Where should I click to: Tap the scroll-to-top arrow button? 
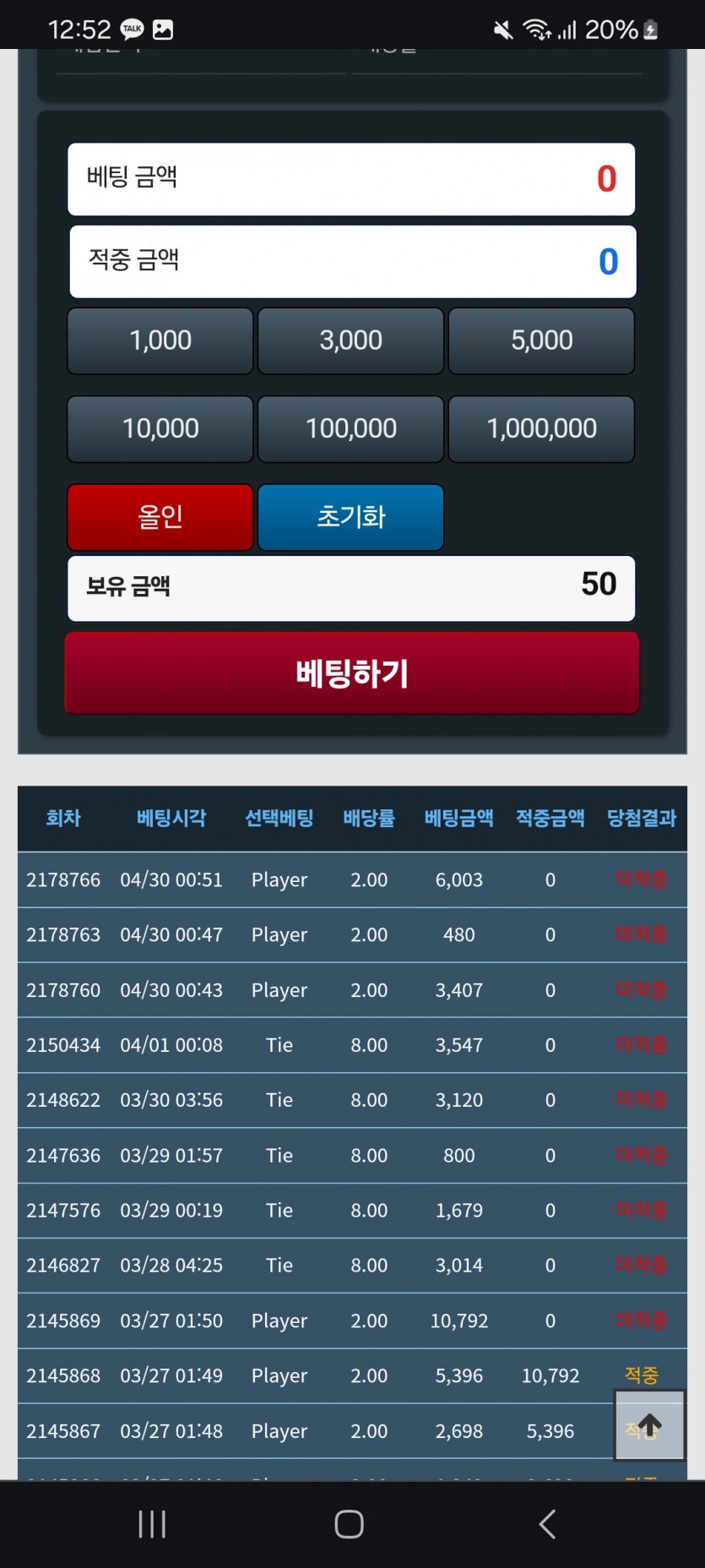[649, 1426]
